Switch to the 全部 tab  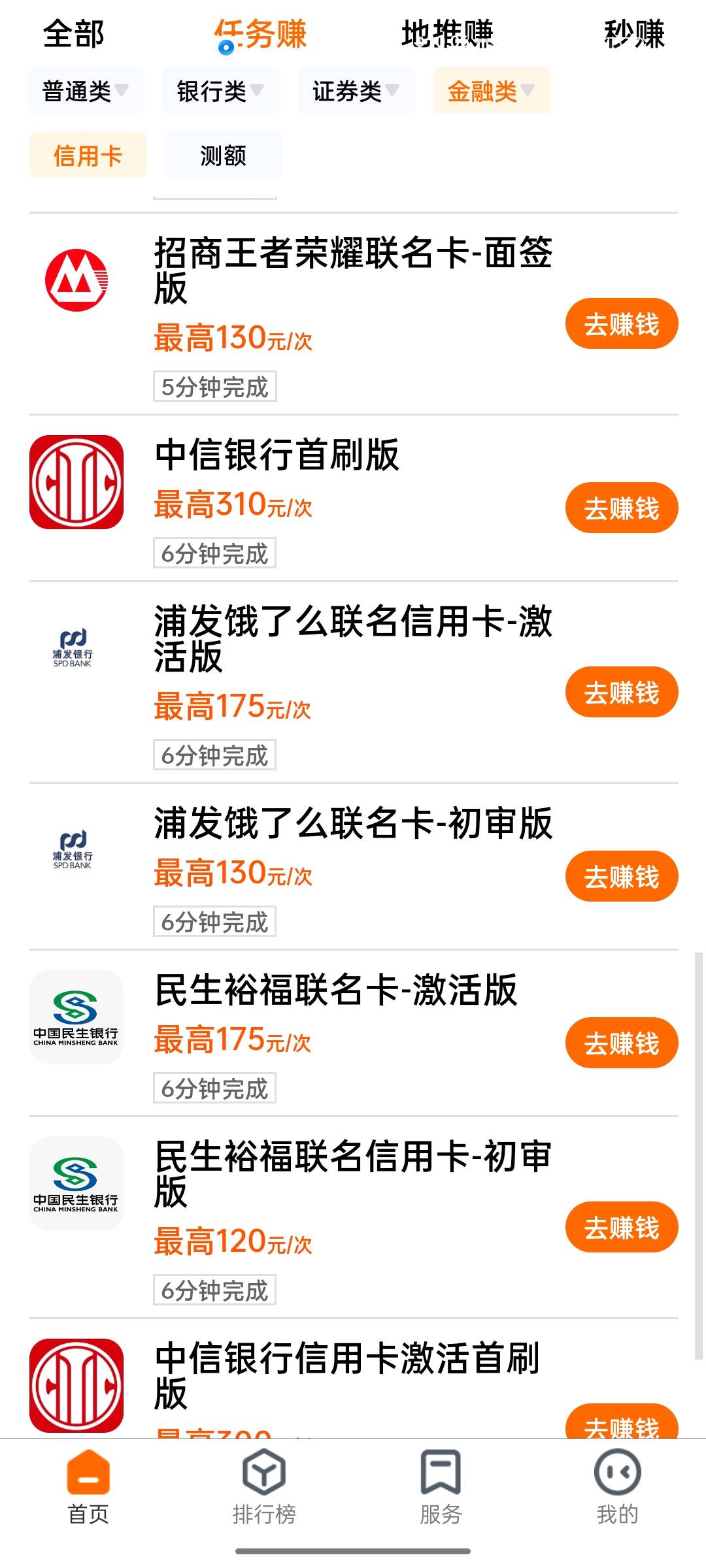74,34
